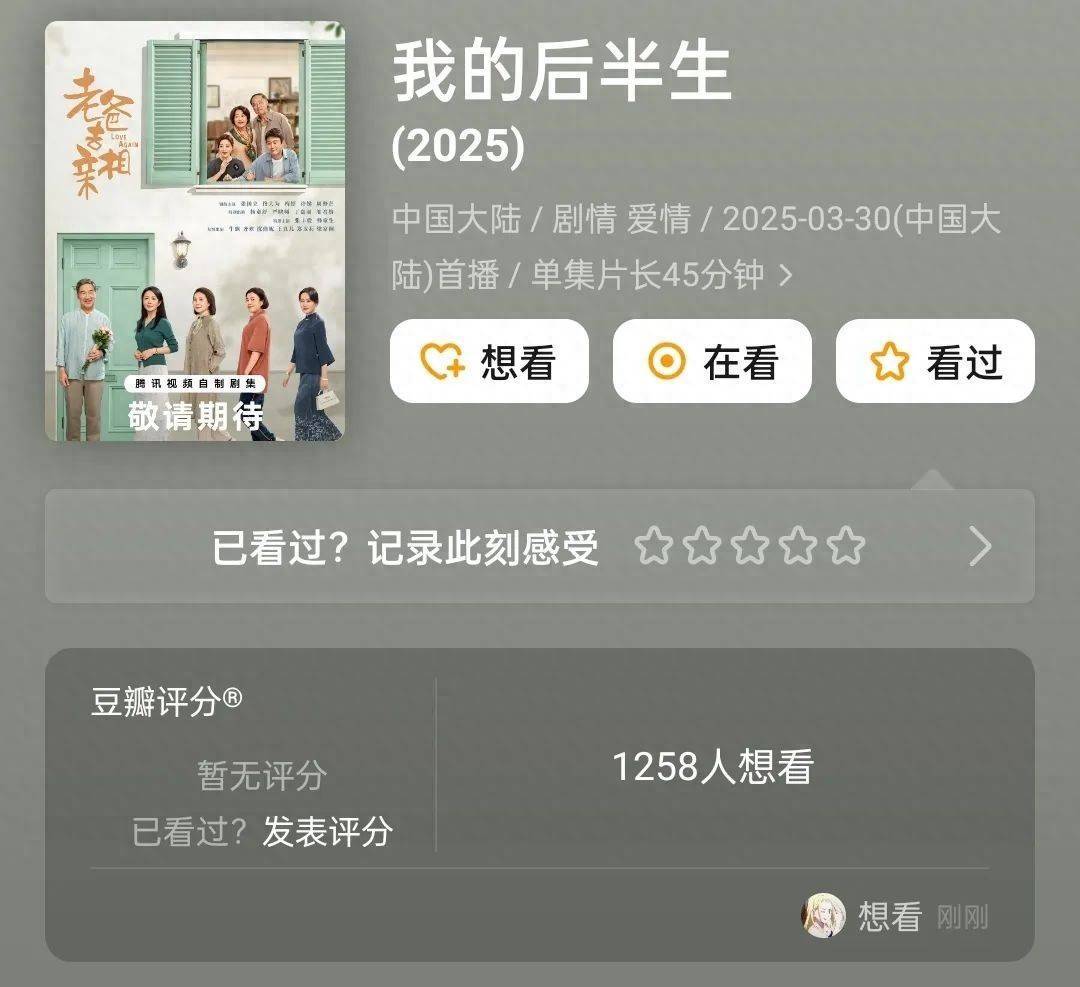Open the drama poster image
The width and height of the screenshot is (1080, 987).
point(194,231)
